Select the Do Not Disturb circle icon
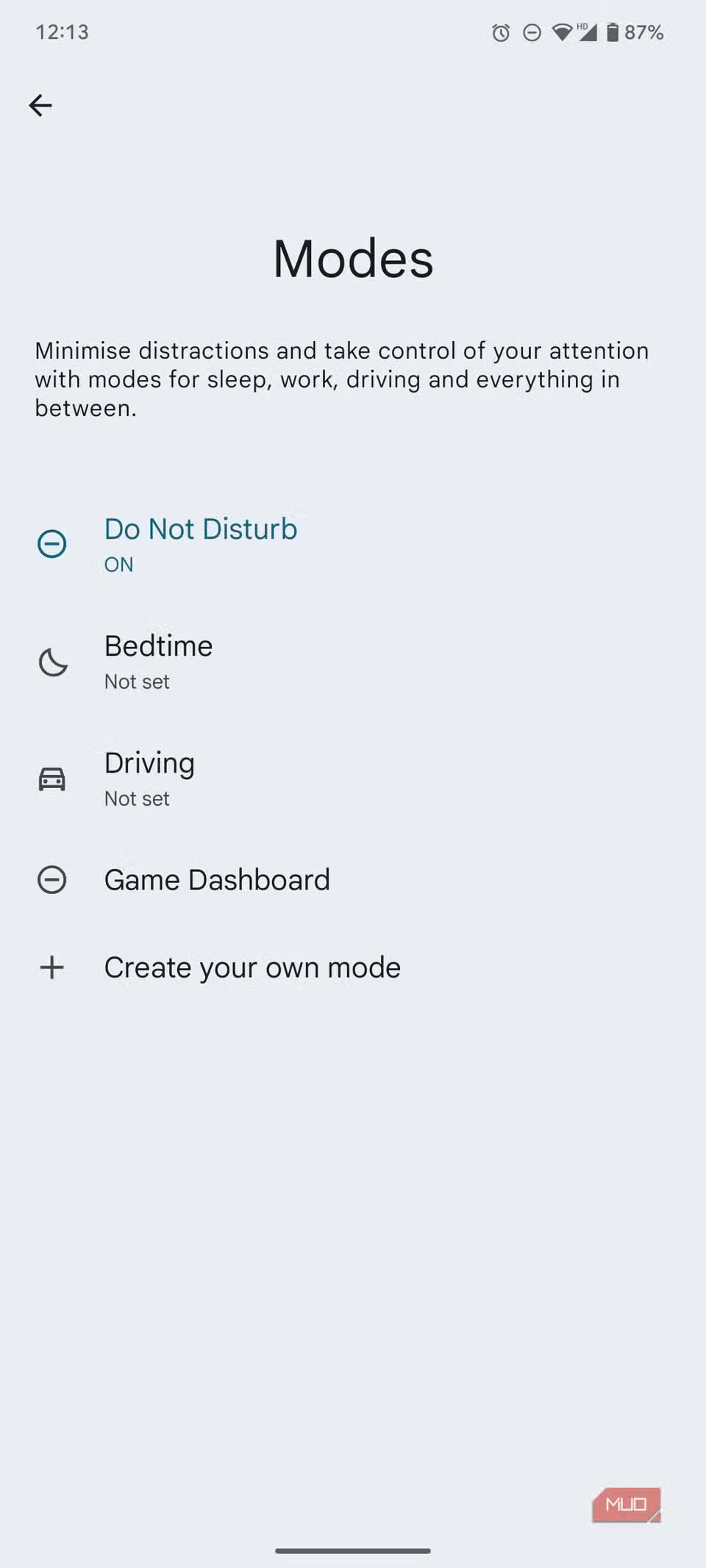Viewport: 706px width, 1568px height. pos(51,545)
